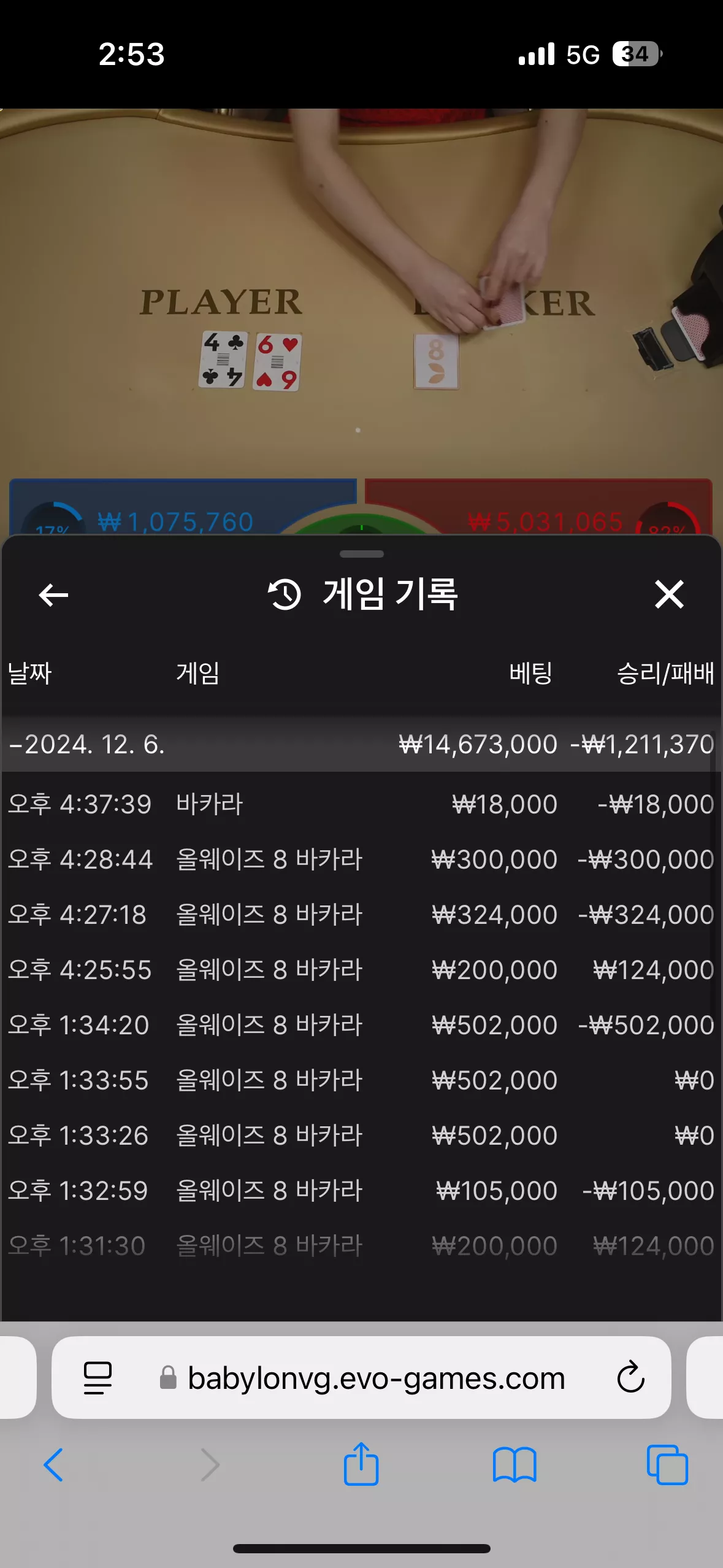The height and width of the screenshot is (1568, 723).
Task: Open the 오후 1:33:55 game record
Action: point(361,1080)
